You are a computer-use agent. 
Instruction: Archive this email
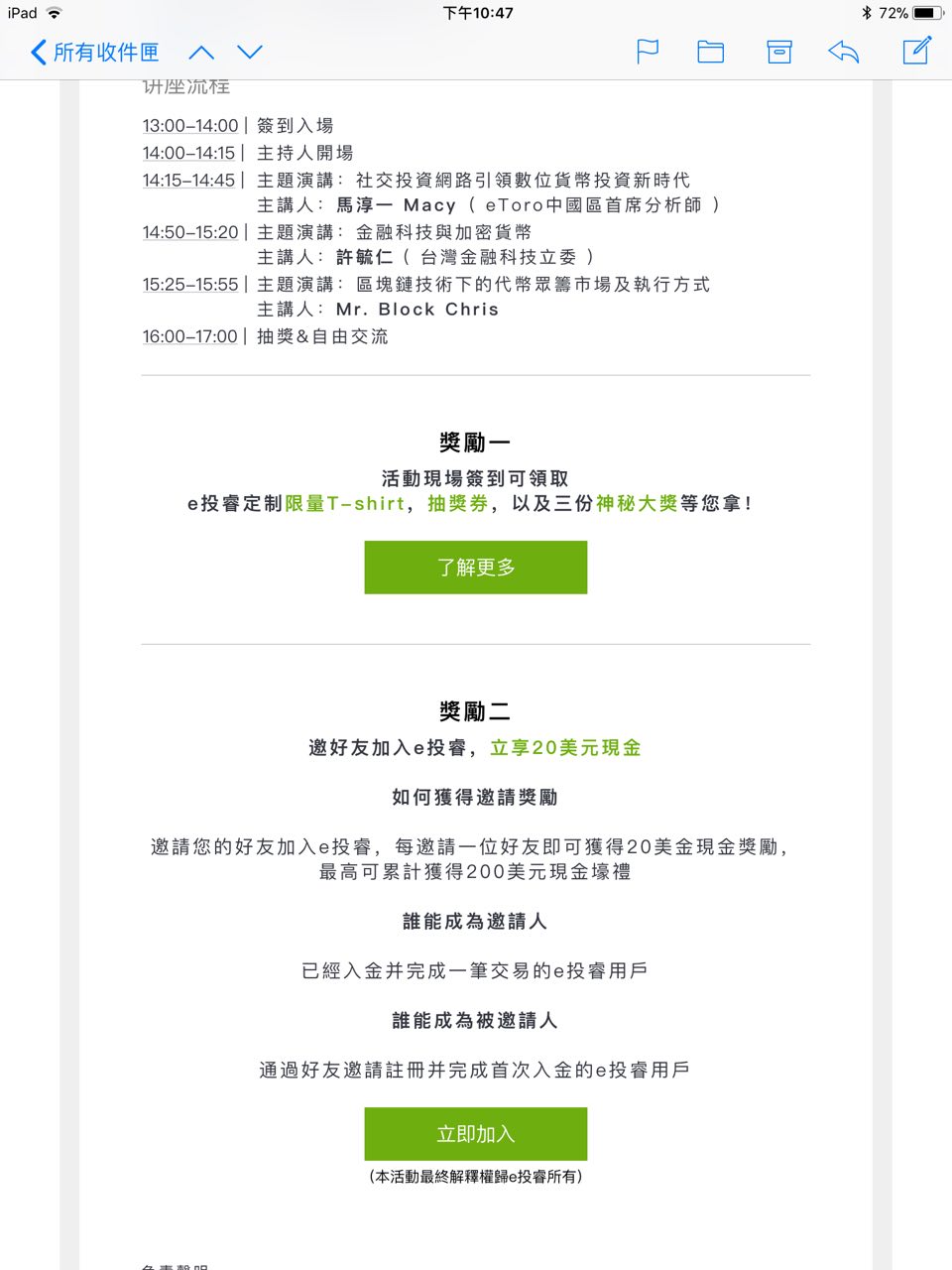pyautogui.click(x=779, y=52)
